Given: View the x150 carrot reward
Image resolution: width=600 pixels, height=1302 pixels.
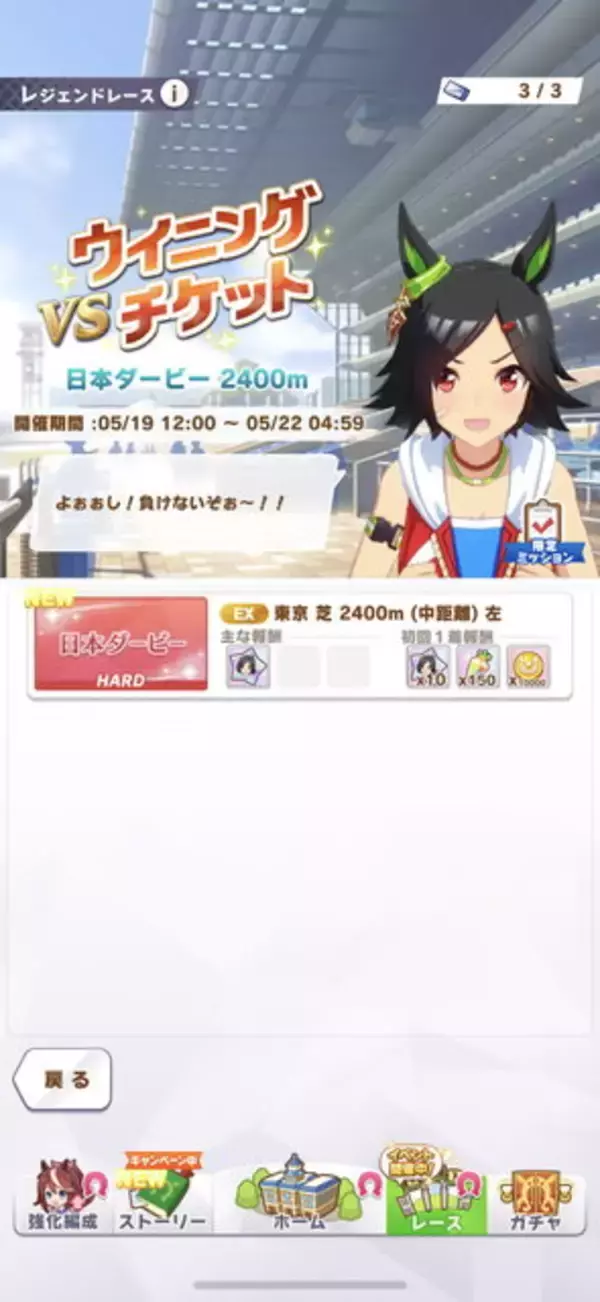Looking at the screenshot, I should [x=478, y=666].
